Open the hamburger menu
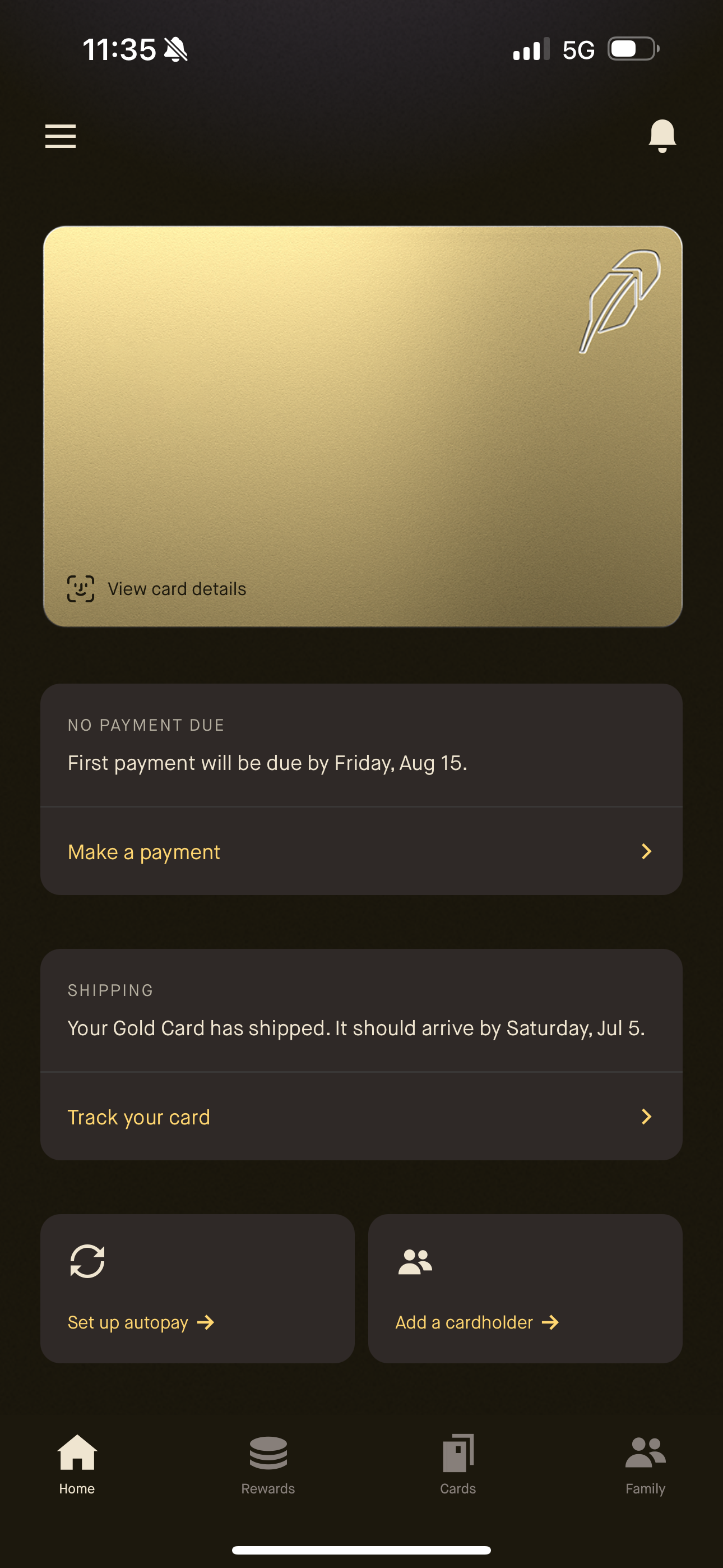The image size is (723, 1568). [61, 136]
